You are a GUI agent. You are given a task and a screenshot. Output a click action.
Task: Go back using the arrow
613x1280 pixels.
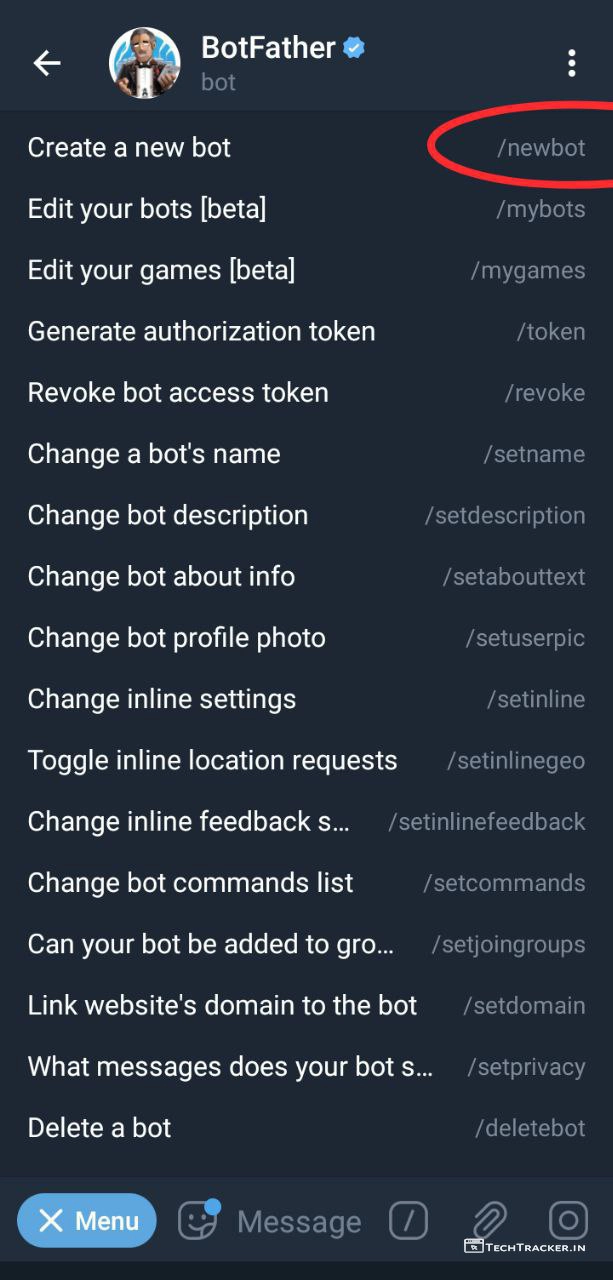click(47, 63)
